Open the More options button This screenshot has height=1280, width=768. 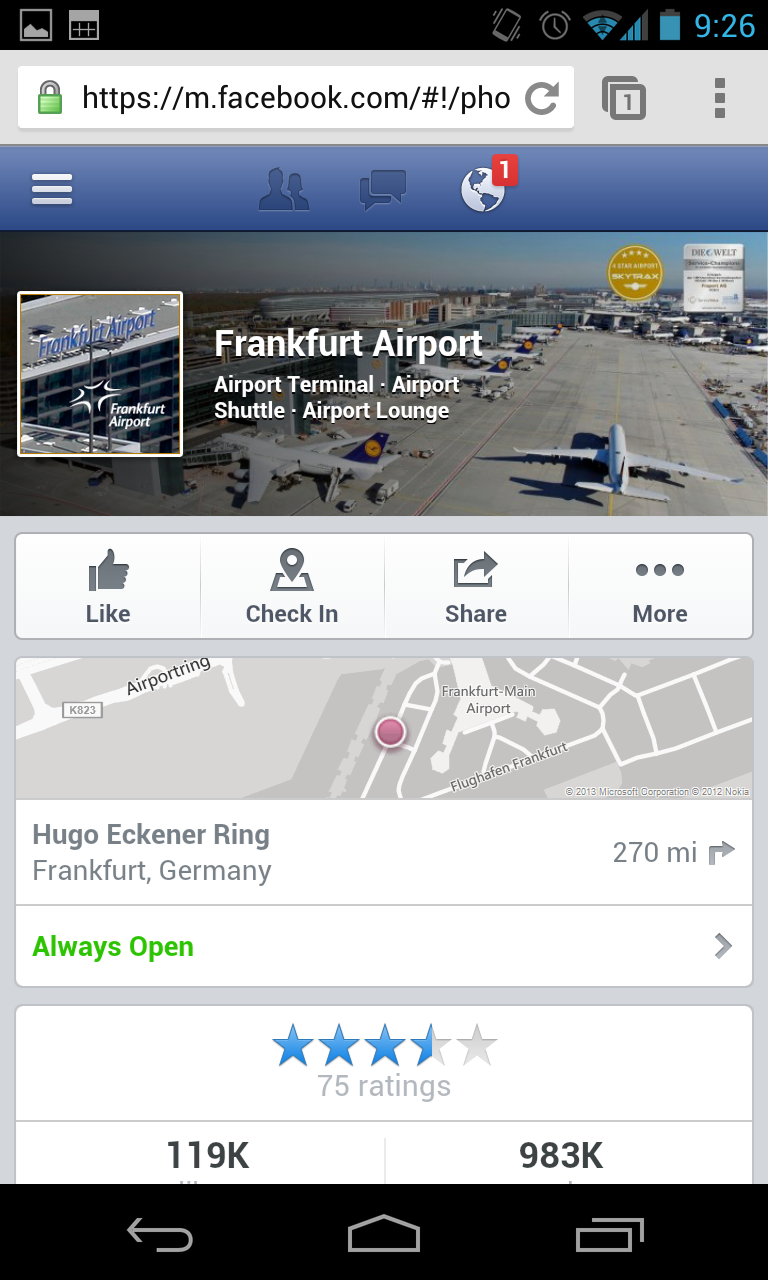pyautogui.click(x=660, y=587)
